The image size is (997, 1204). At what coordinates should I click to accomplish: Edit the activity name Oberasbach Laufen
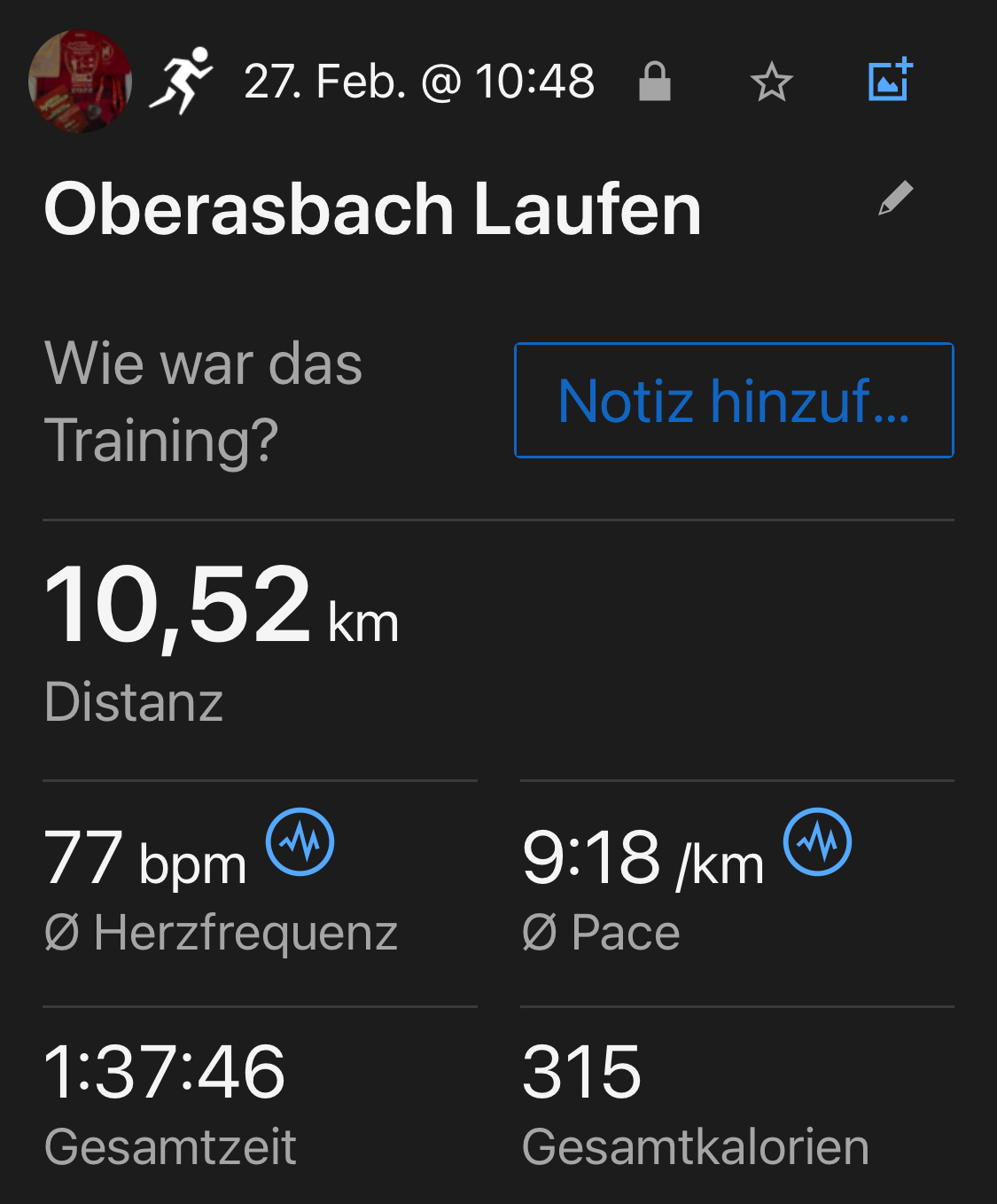click(x=895, y=199)
